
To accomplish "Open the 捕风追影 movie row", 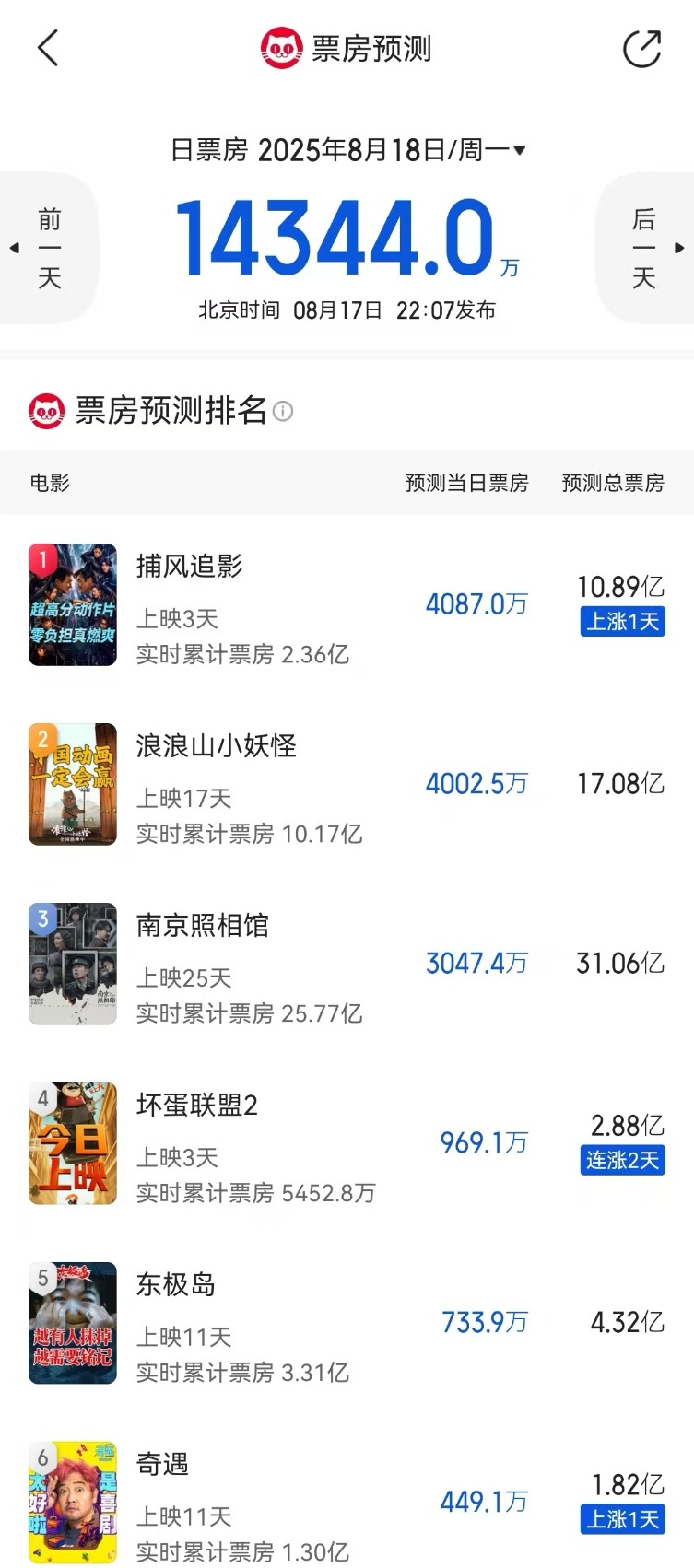I will coord(347,604).
